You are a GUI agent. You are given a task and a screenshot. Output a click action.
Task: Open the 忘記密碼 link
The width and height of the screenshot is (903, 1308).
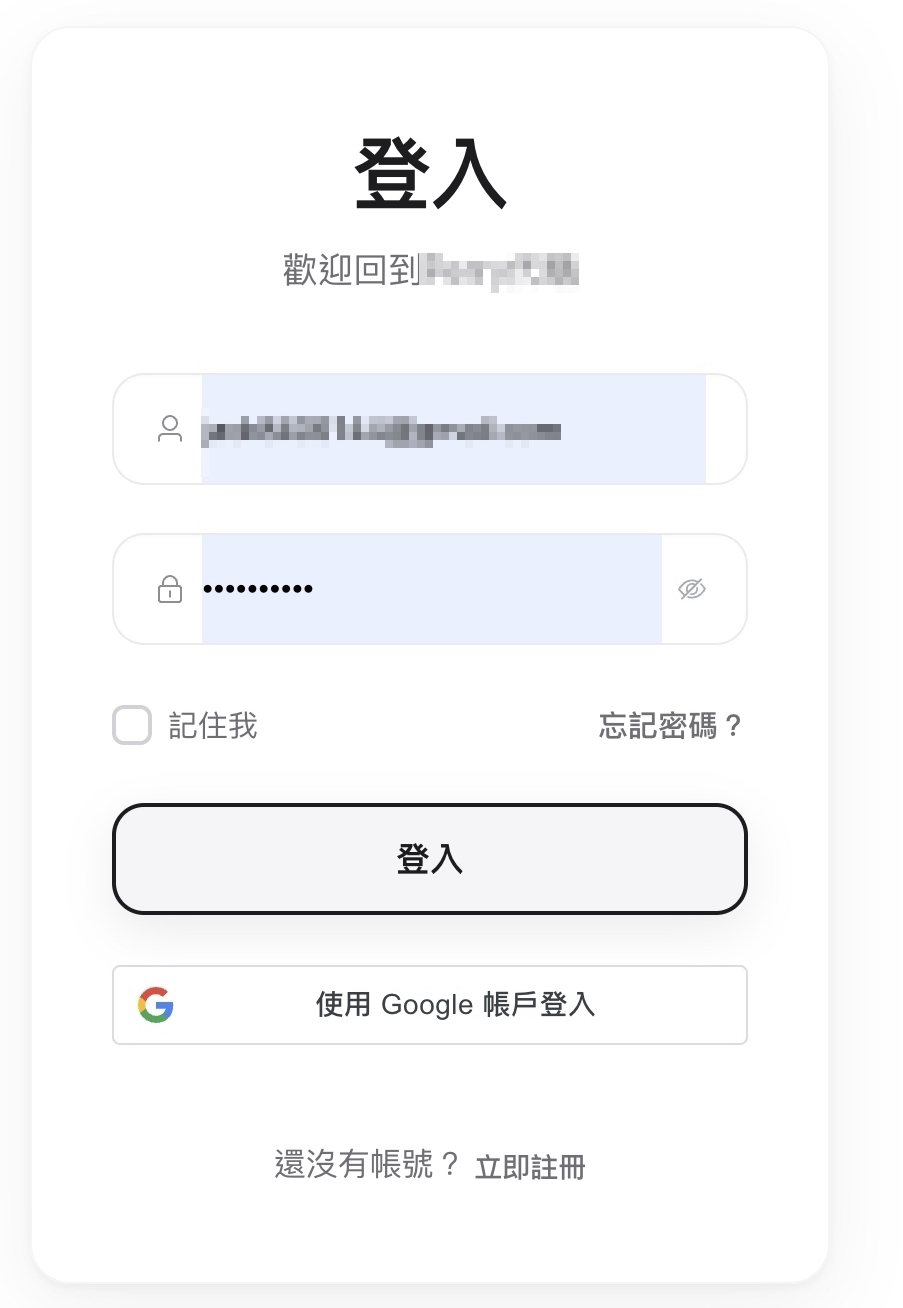(670, 726)
